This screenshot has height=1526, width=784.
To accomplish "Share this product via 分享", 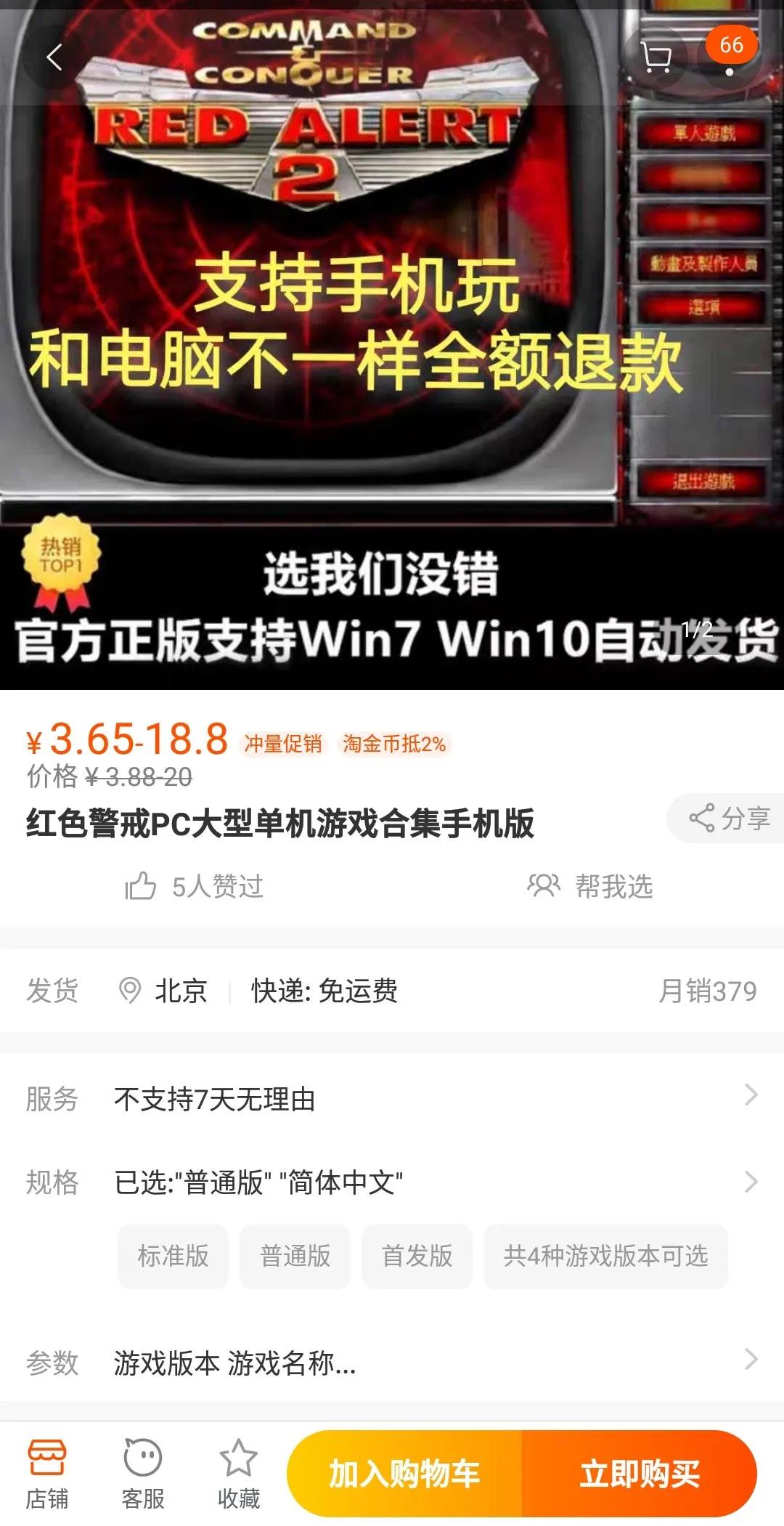I will (729, 819).
